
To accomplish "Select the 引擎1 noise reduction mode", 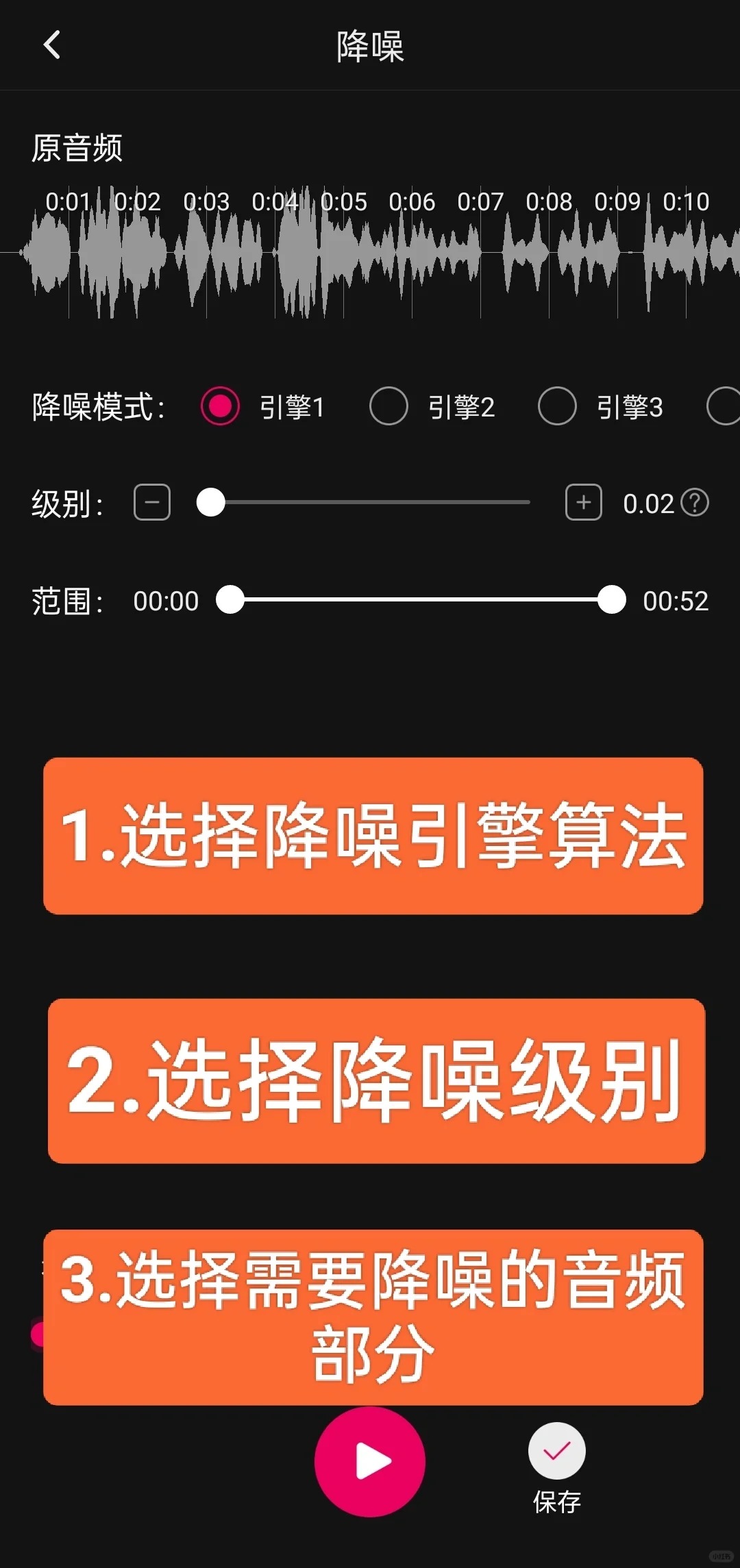I will [220, 406].
